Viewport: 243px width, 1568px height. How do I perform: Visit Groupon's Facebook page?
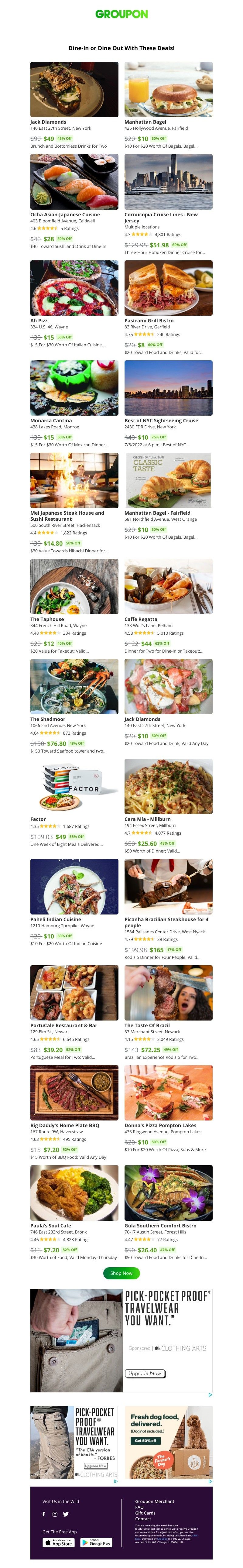[x=43, y=1514]
